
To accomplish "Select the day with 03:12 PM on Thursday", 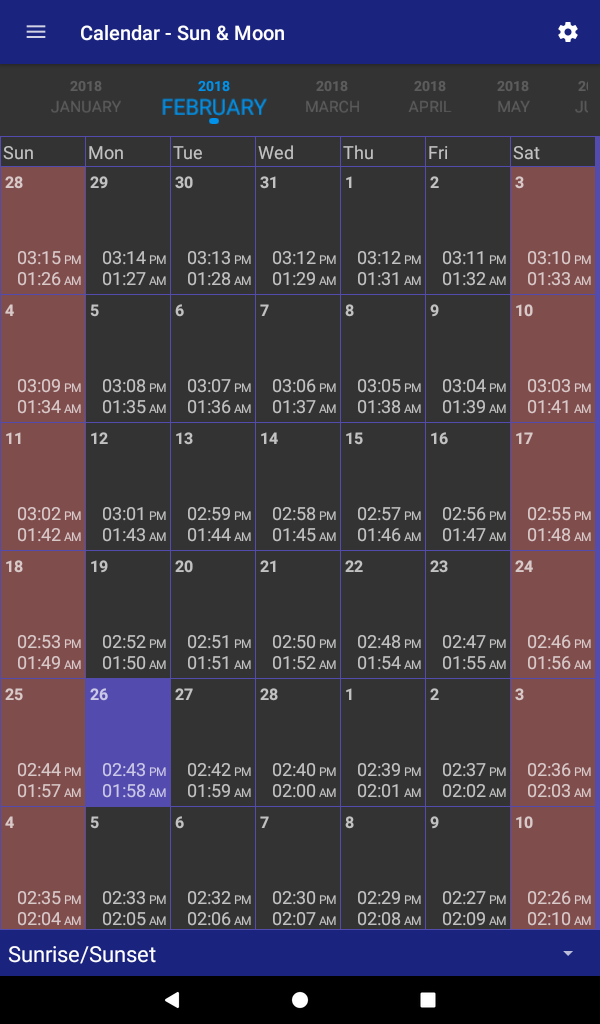I will [383, 231].
